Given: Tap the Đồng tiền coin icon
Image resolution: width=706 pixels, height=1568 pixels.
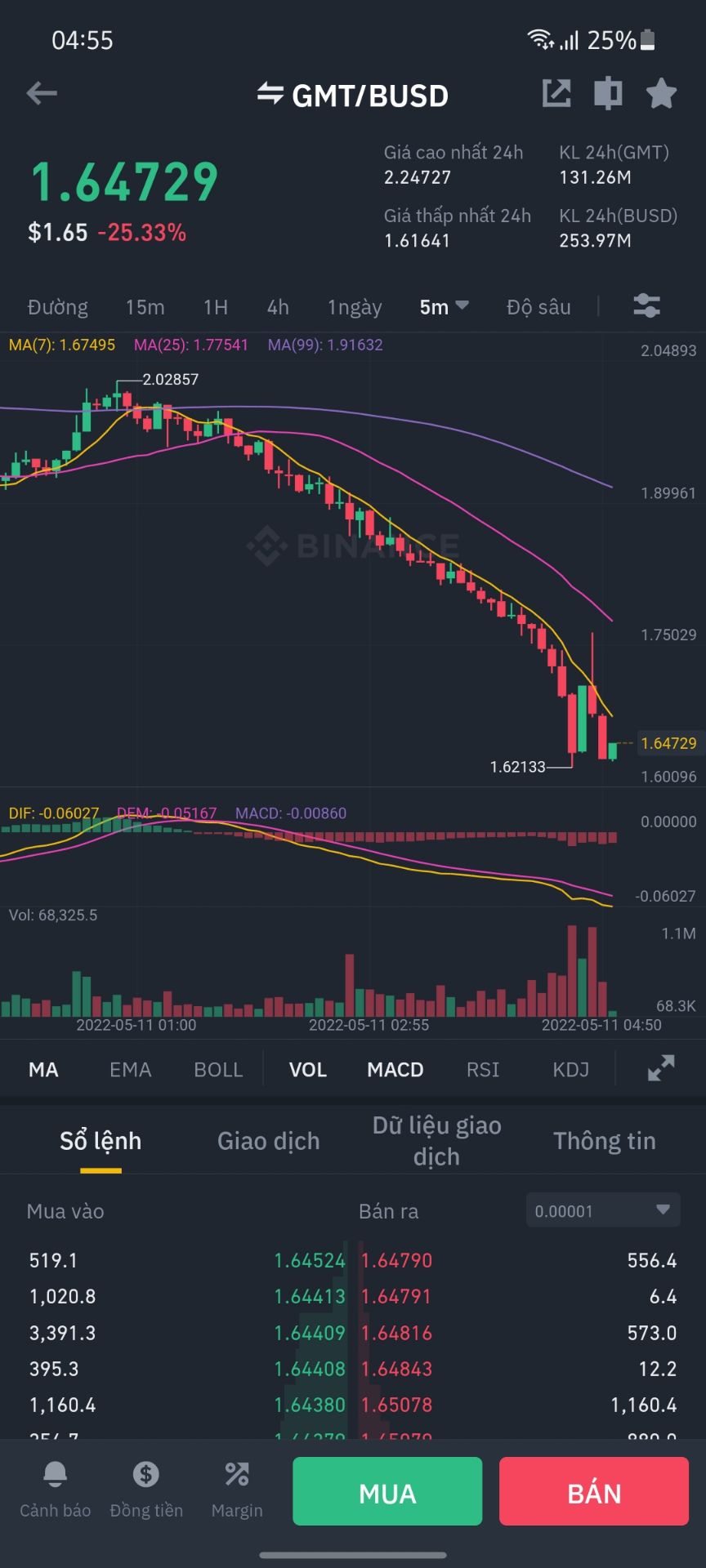Looking at the screenshot, I should [x=145, y=1490].
